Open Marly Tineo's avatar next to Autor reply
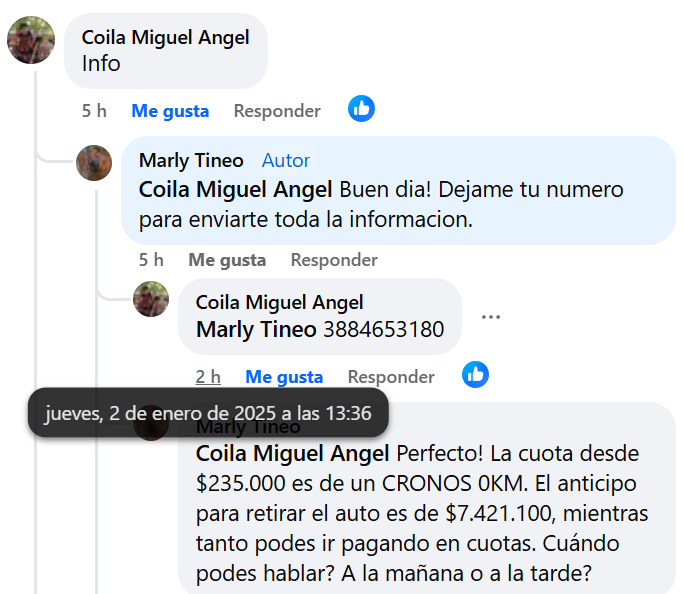The width and height of the screenshot is (684, 594). (94, 163)
